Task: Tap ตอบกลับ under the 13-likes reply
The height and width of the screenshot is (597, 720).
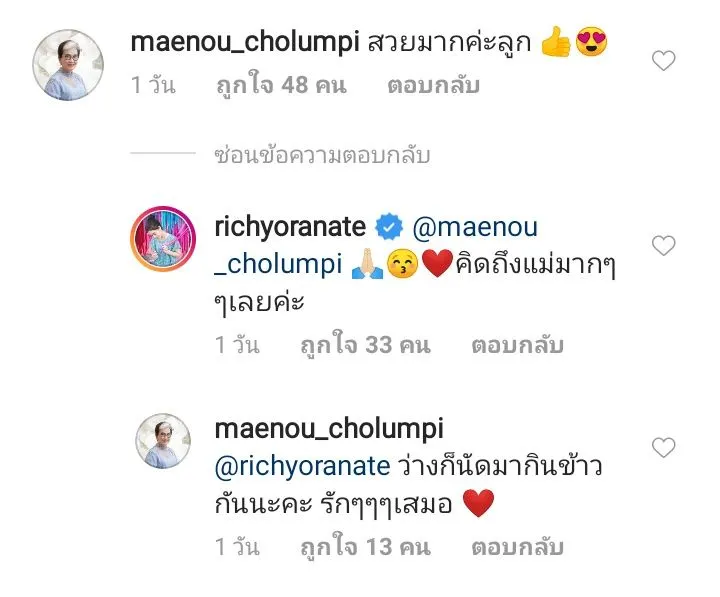Action: (517, 547)
